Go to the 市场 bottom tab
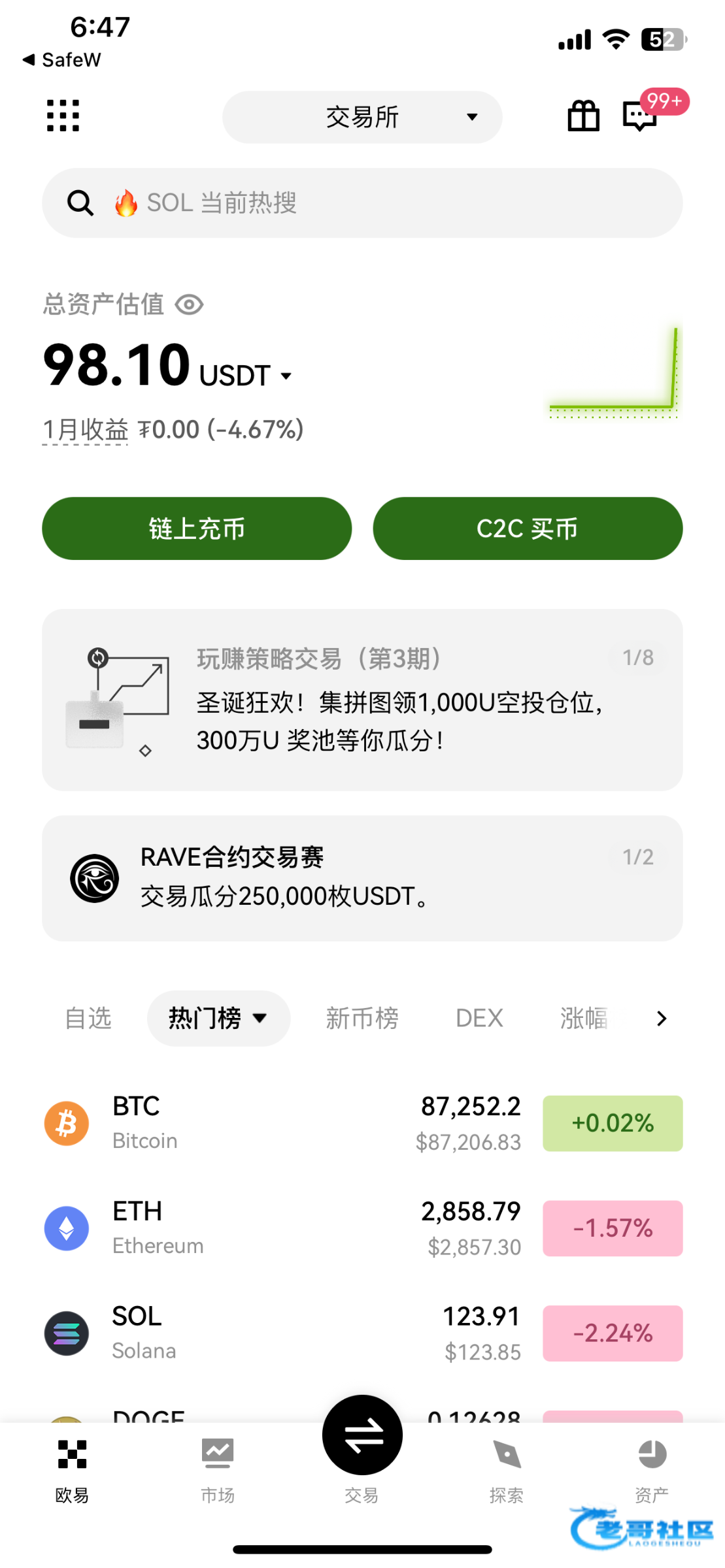Image resolution: width=725 pixels, height=1568 pixels. [217, 1466]
